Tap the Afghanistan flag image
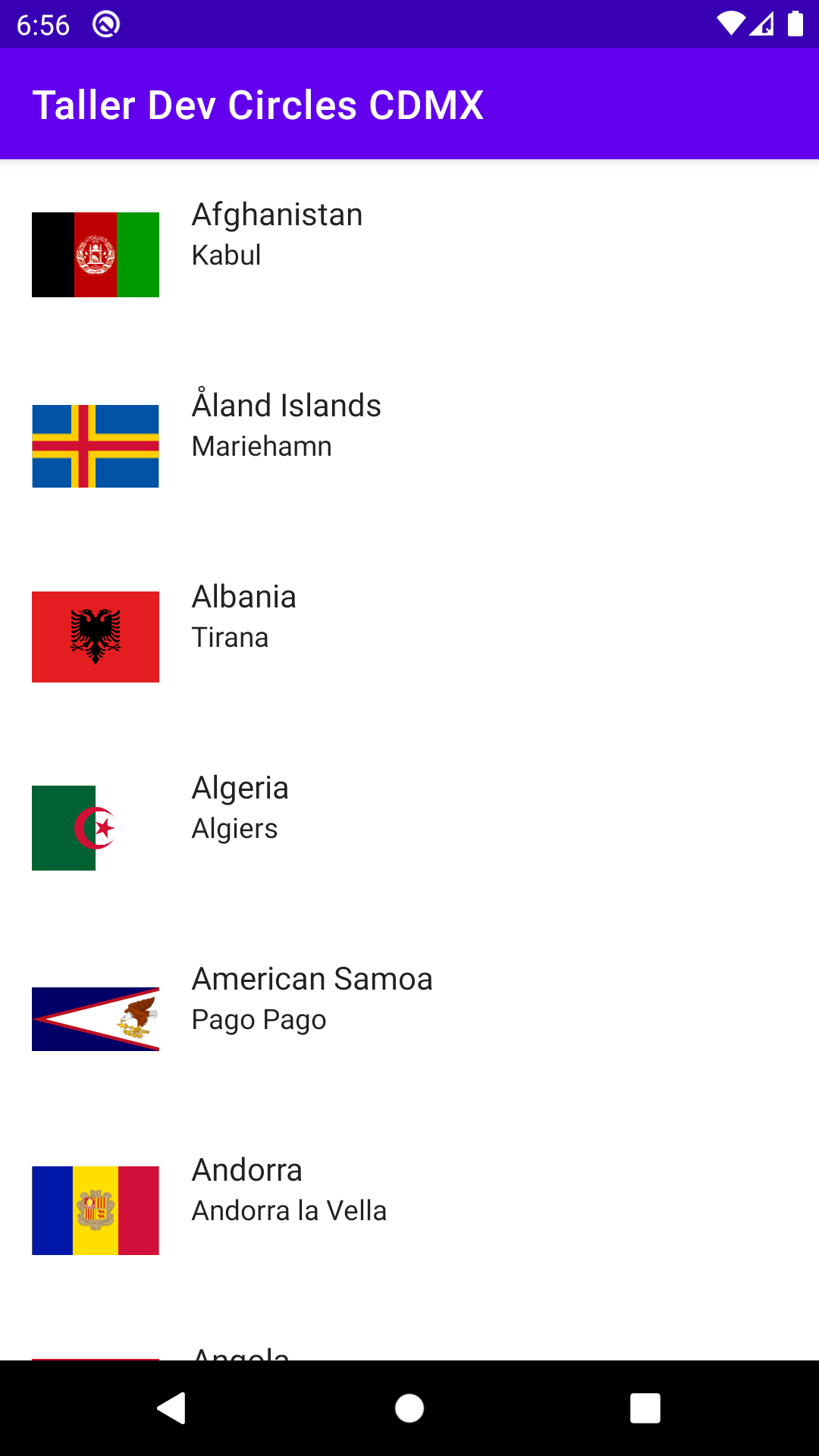819x1456 pixels. pyautogui.click(x=95, y=254)
